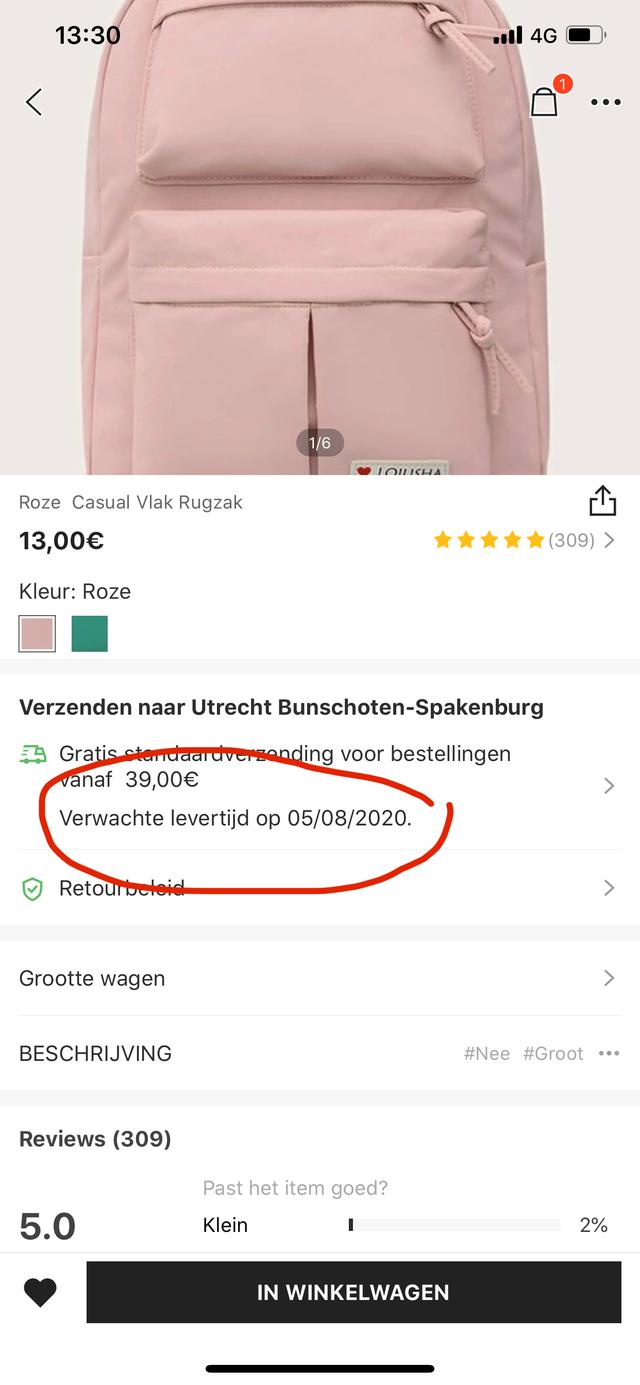
Task: Open Grootte wagen size guide
Action: [x=320, y=978]
